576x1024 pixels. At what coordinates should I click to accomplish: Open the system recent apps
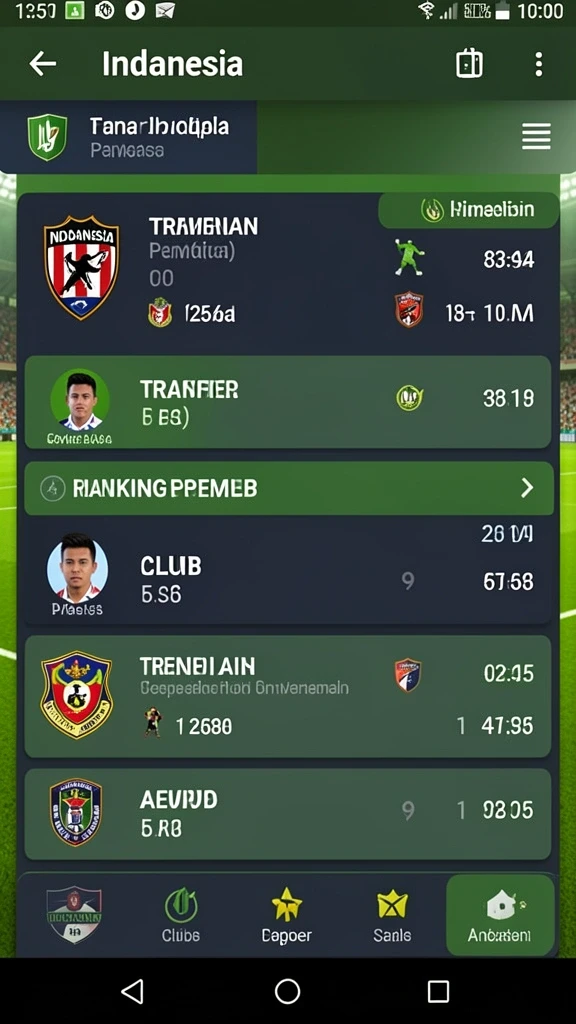[x=438, y=991]
